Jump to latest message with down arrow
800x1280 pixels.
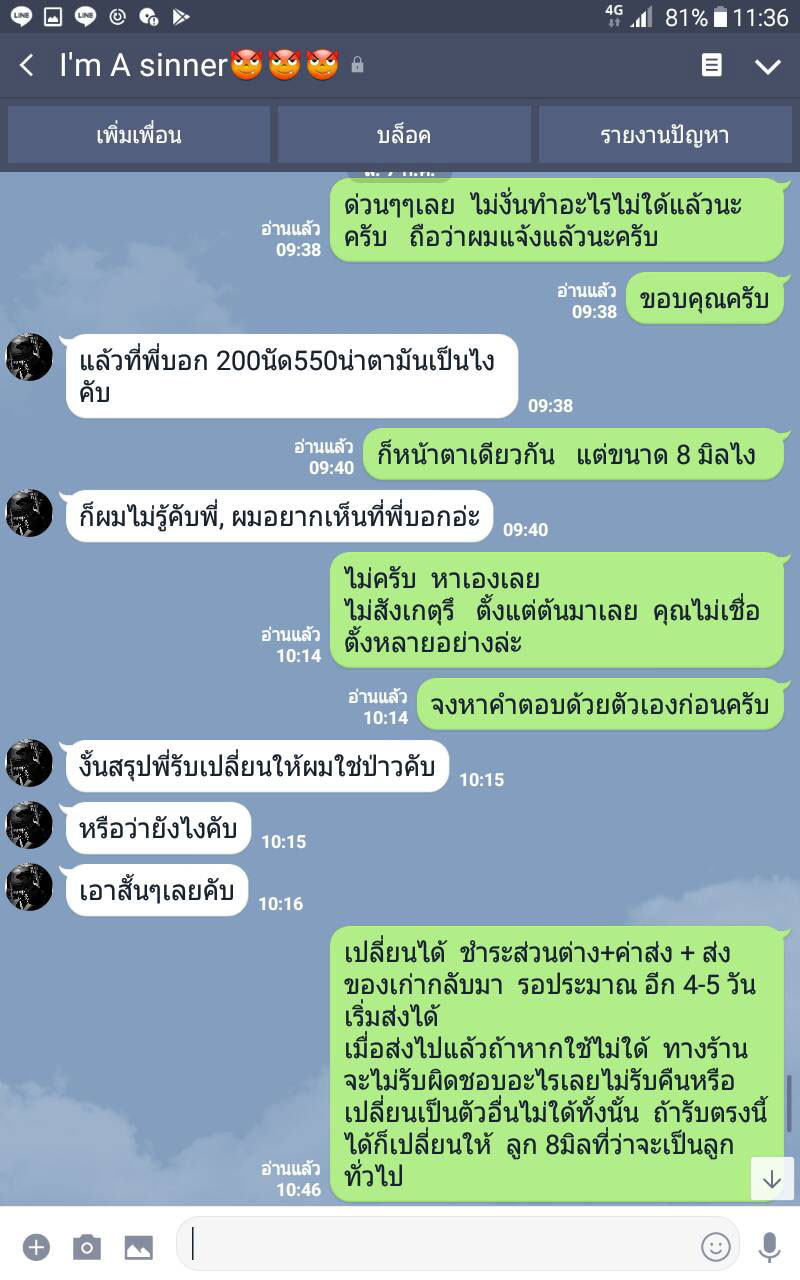point(771,1179)
